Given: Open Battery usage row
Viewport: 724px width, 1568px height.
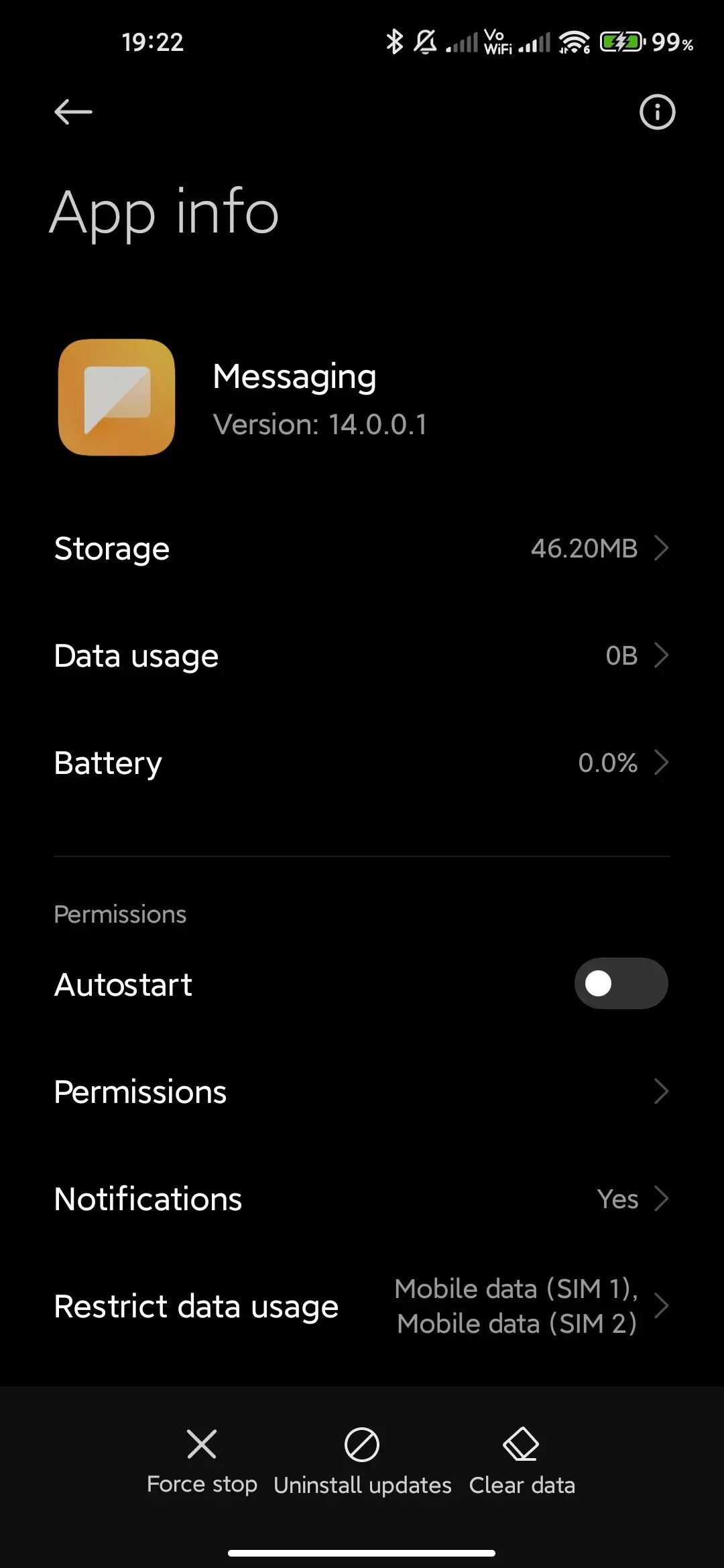Looking at the screenshot, I should point(362,763).
